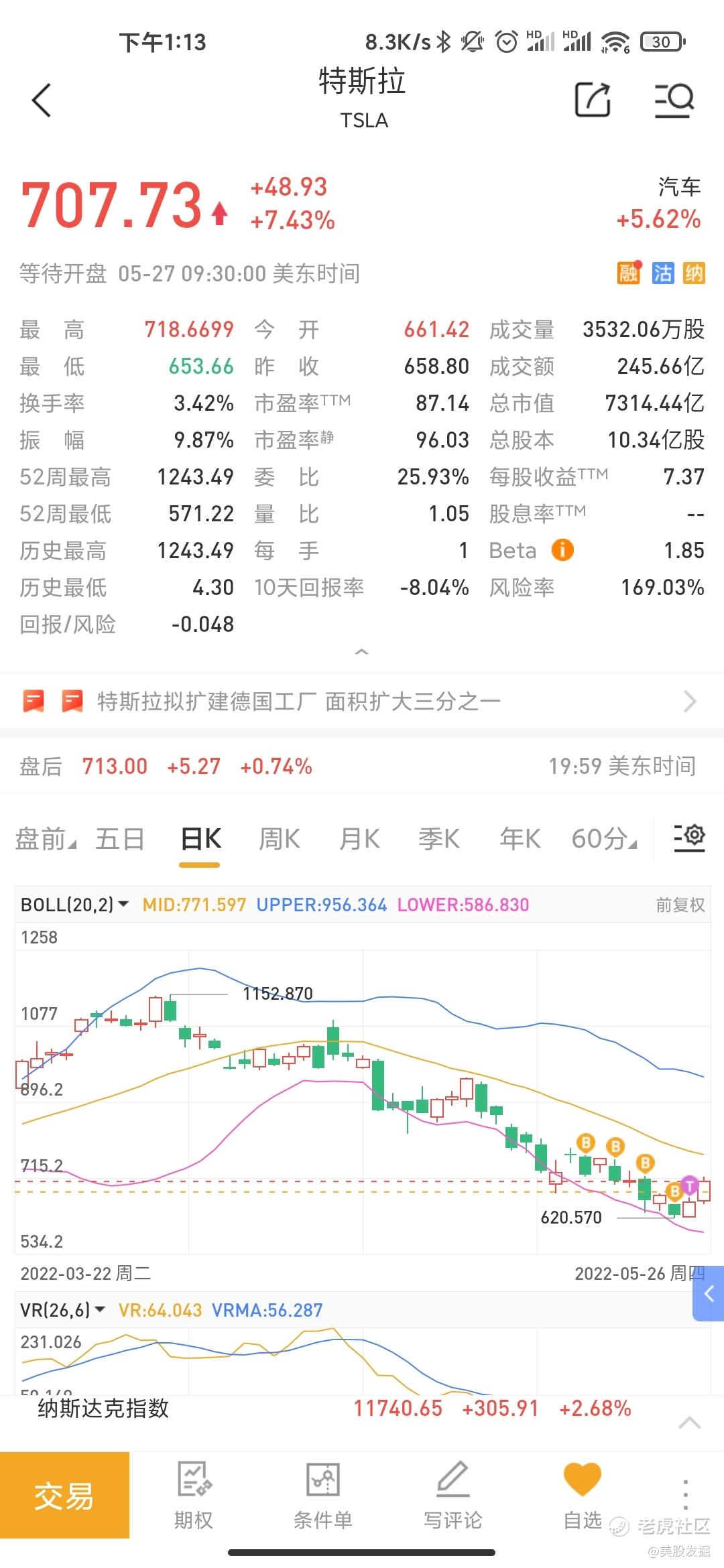Tap the 交易 trade button
The image size is (724, 1568).
(x=64, y=1496)
